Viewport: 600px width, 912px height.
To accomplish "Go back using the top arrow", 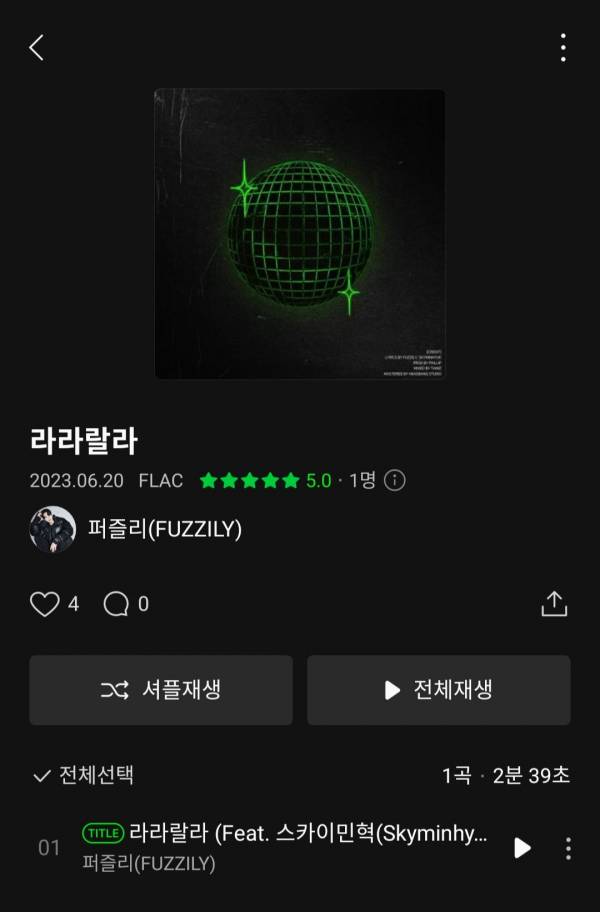I will point(37,47).
